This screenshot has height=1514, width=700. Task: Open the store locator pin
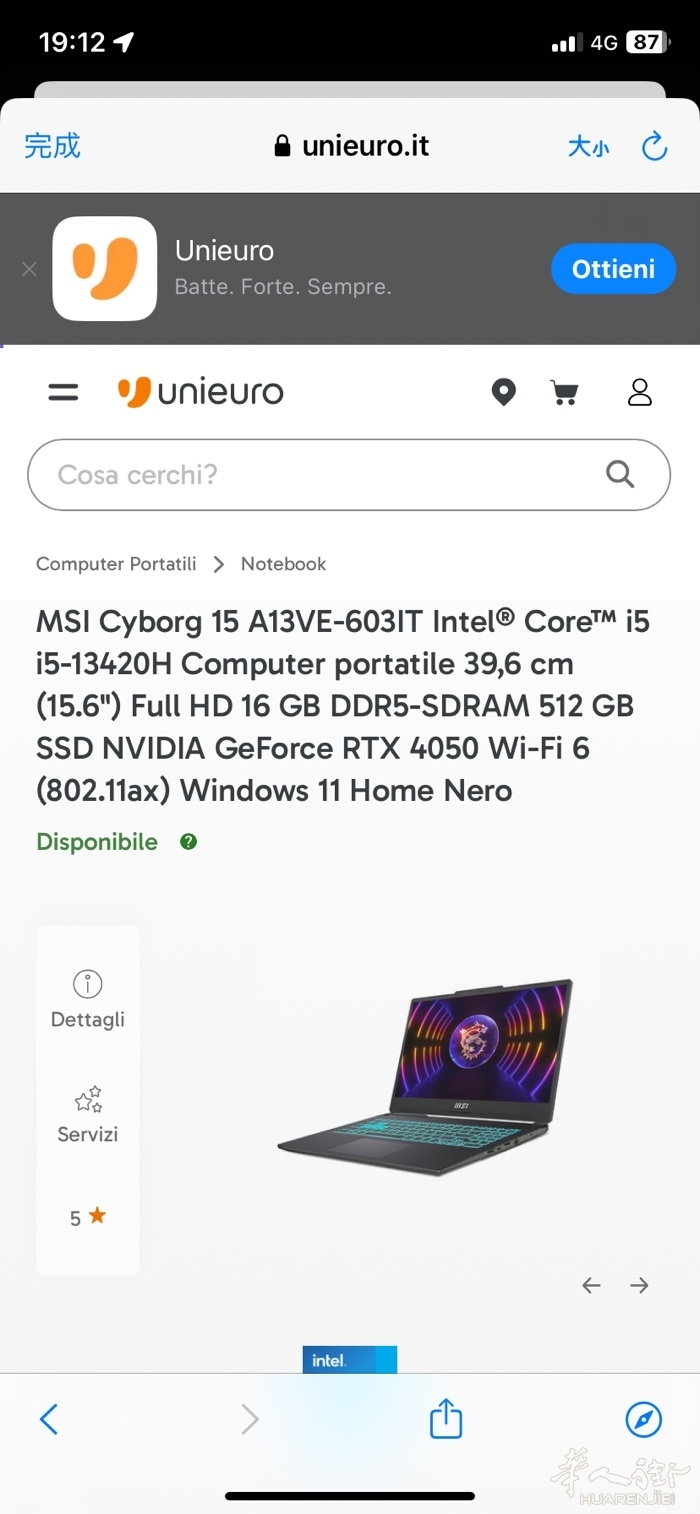pyautogui.click(x=504, y=392)
